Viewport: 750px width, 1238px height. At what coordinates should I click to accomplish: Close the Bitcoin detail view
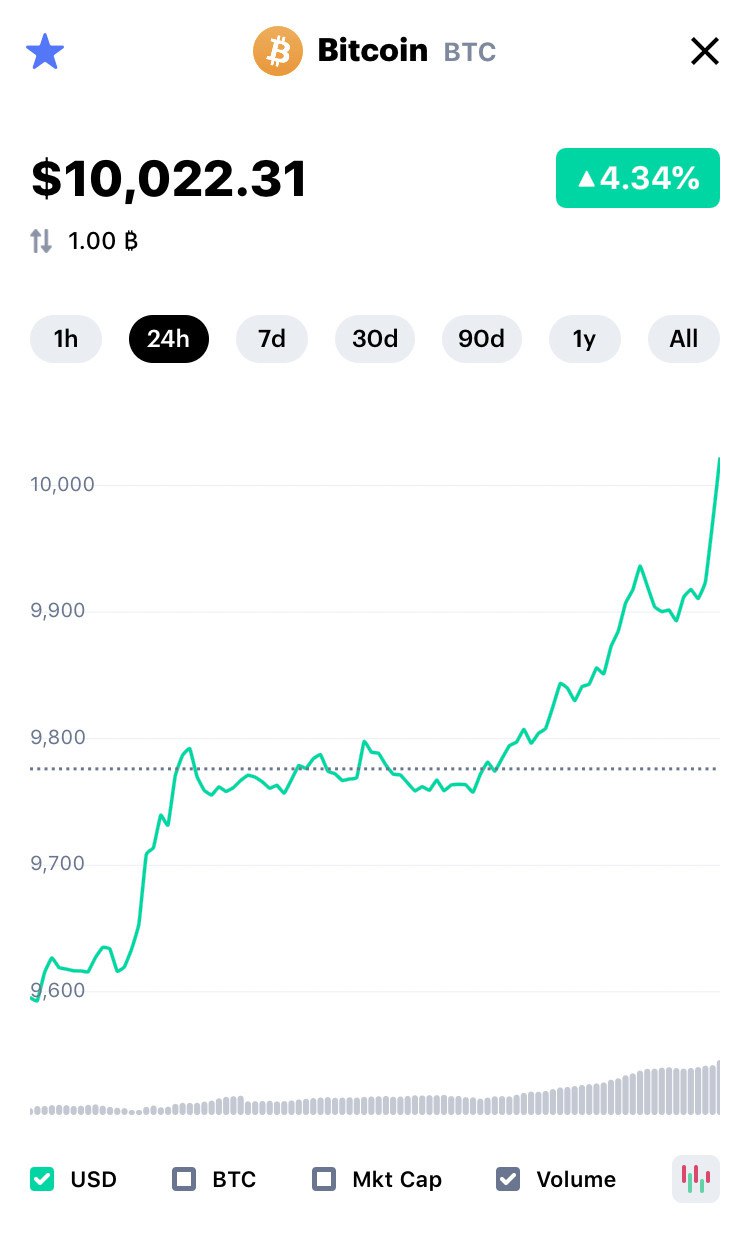705,52
